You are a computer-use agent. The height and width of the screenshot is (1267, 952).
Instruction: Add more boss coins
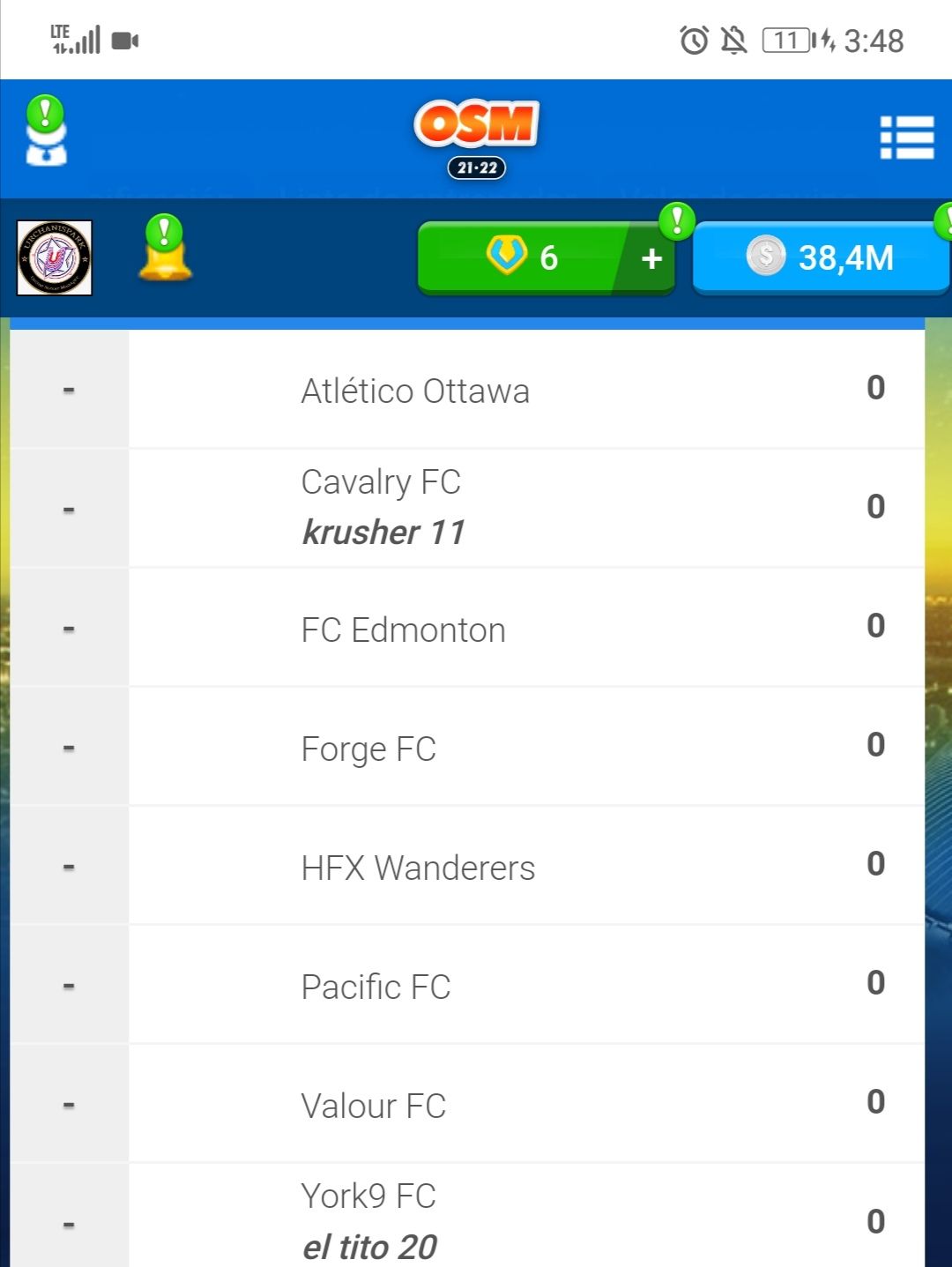[x=651, y=258]
